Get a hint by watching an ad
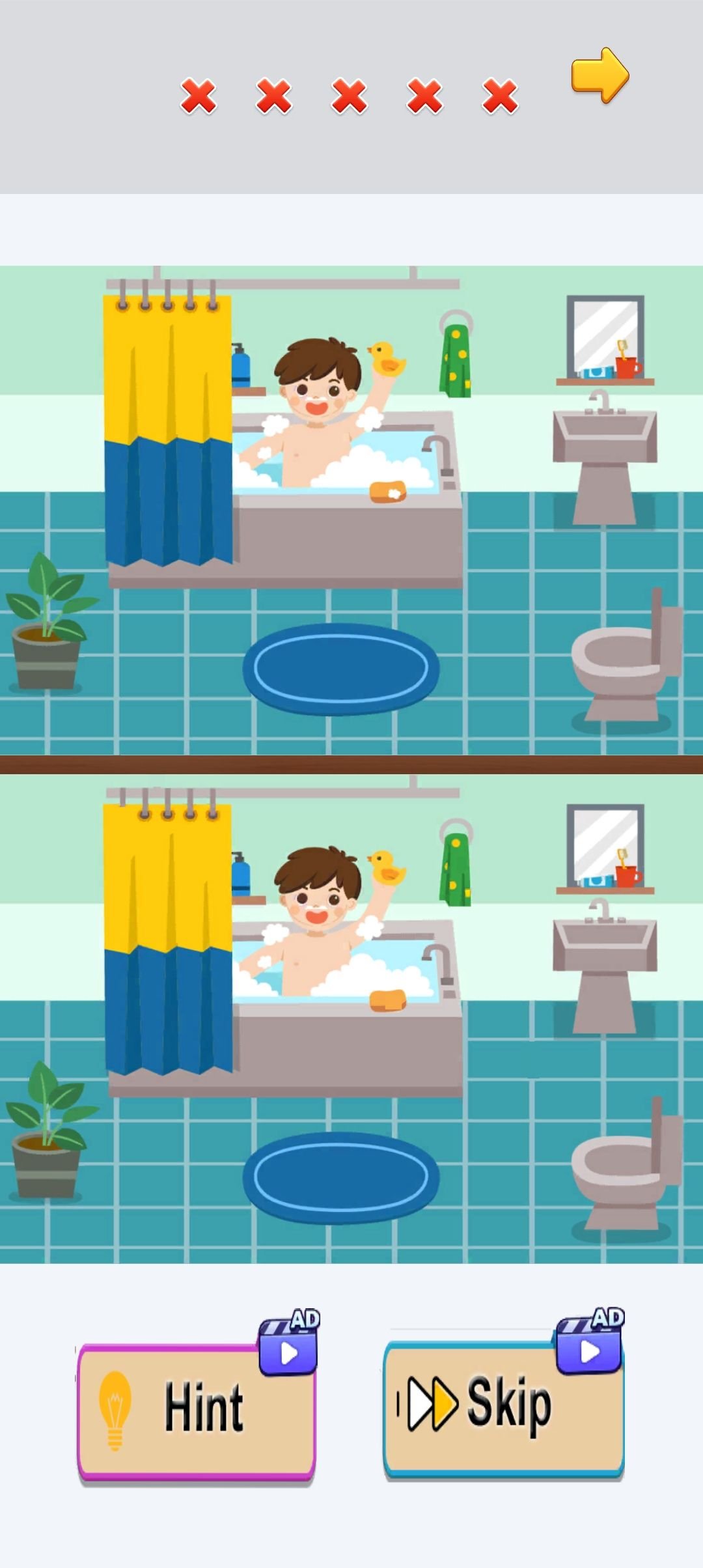 pos(196,1409)
